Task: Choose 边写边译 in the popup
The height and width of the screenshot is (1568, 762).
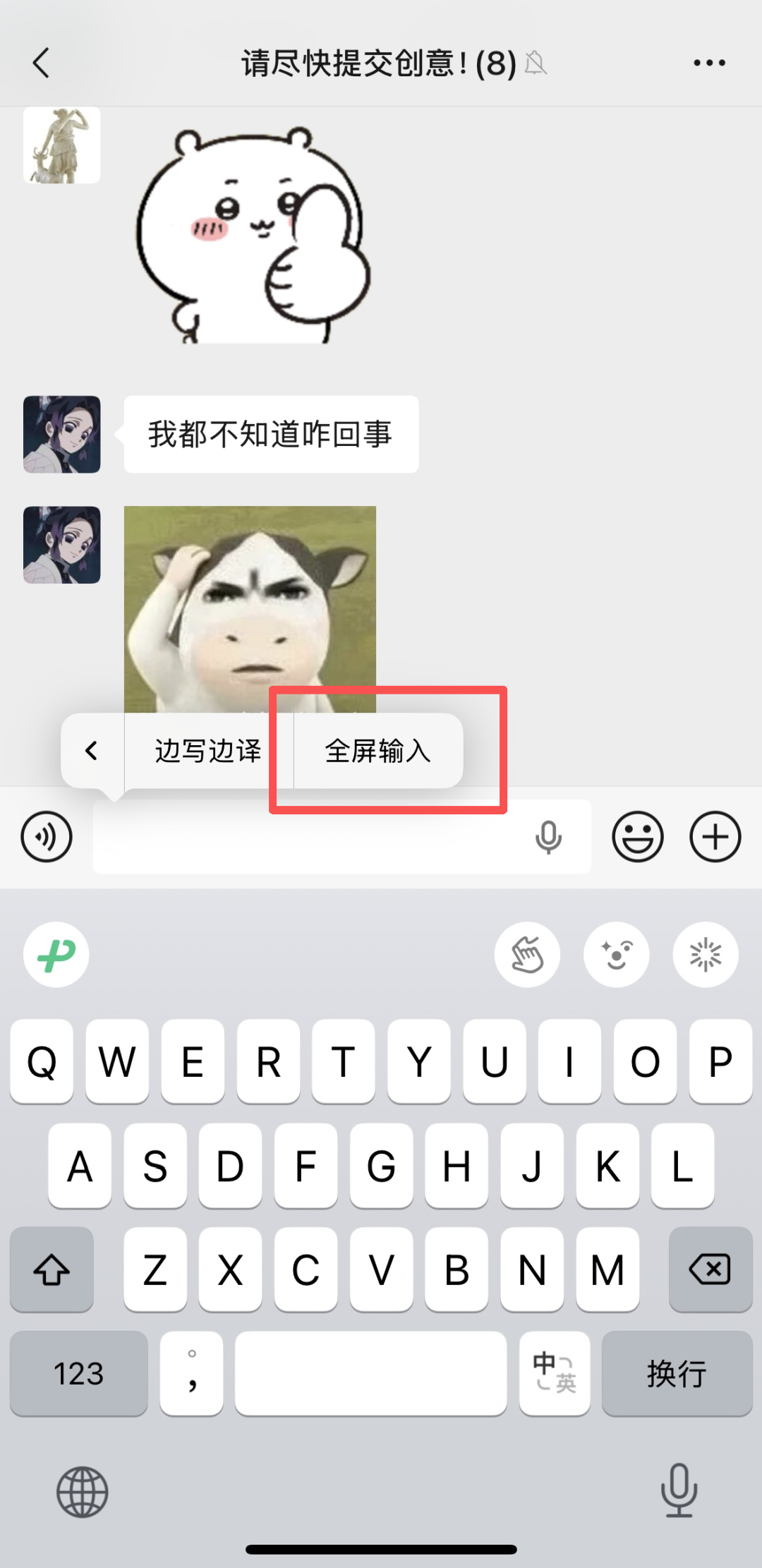Action: (208, 751)
